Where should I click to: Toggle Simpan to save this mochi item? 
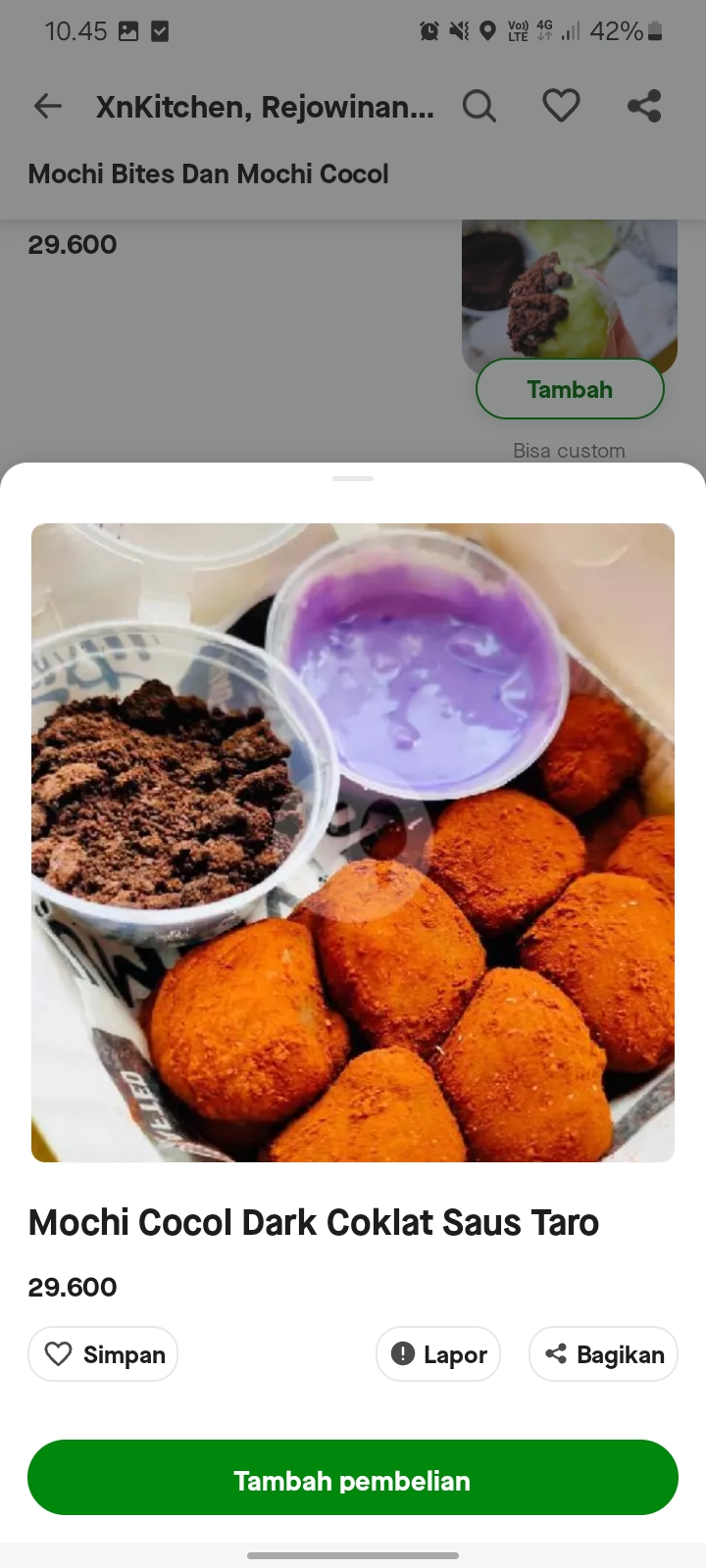102,1353
